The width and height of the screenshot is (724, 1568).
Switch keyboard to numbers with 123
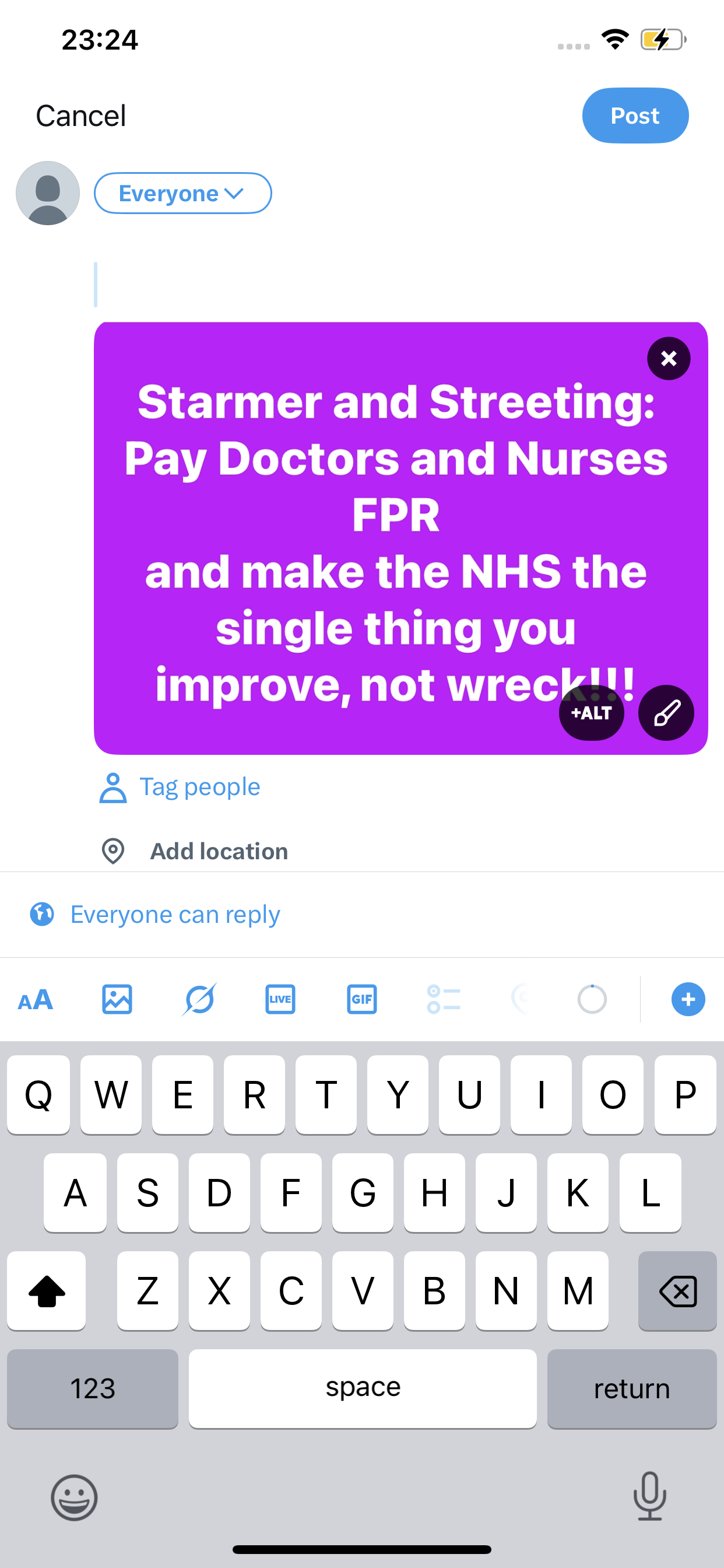[x=93, y=1388]
